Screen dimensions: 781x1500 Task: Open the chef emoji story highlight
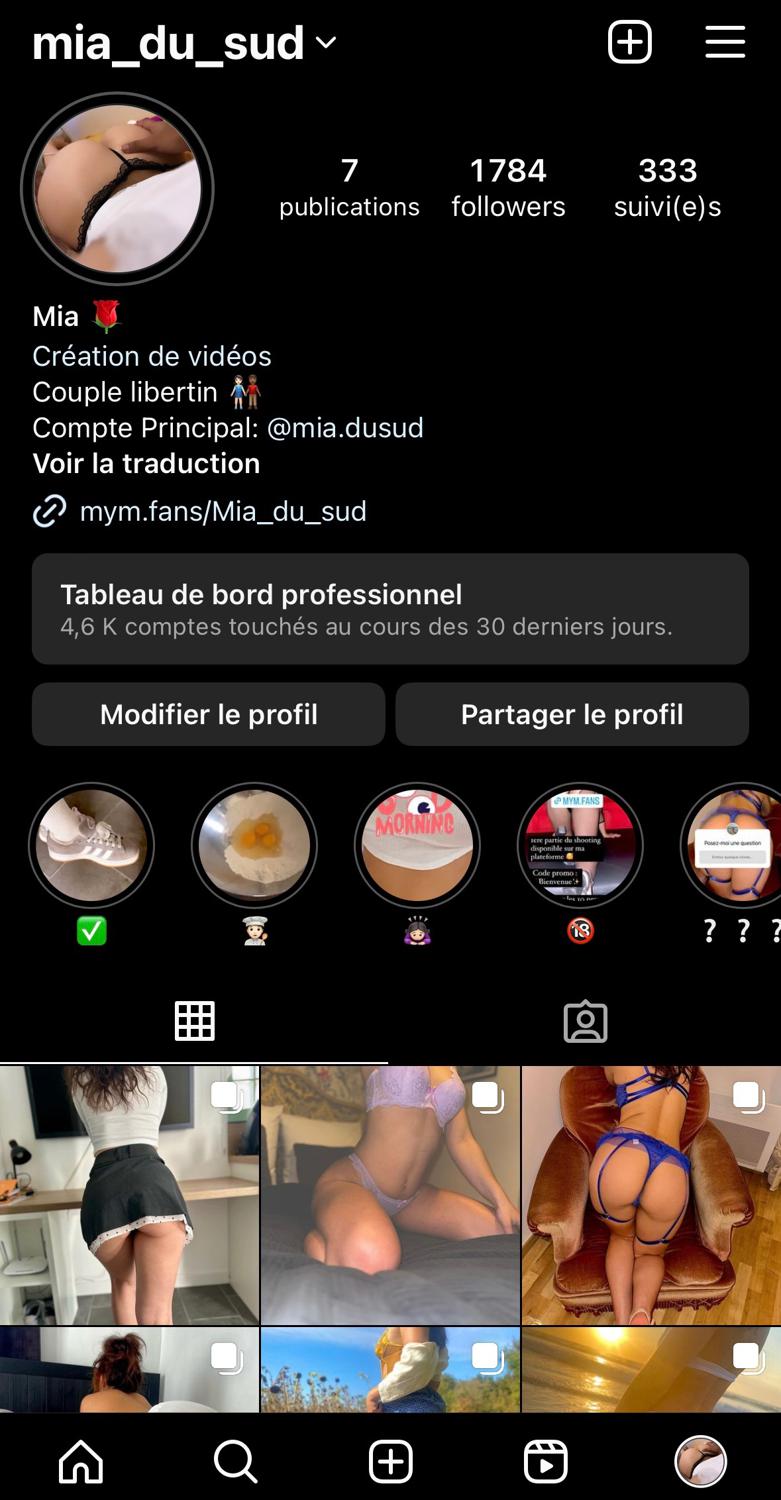tap(254, 845)
